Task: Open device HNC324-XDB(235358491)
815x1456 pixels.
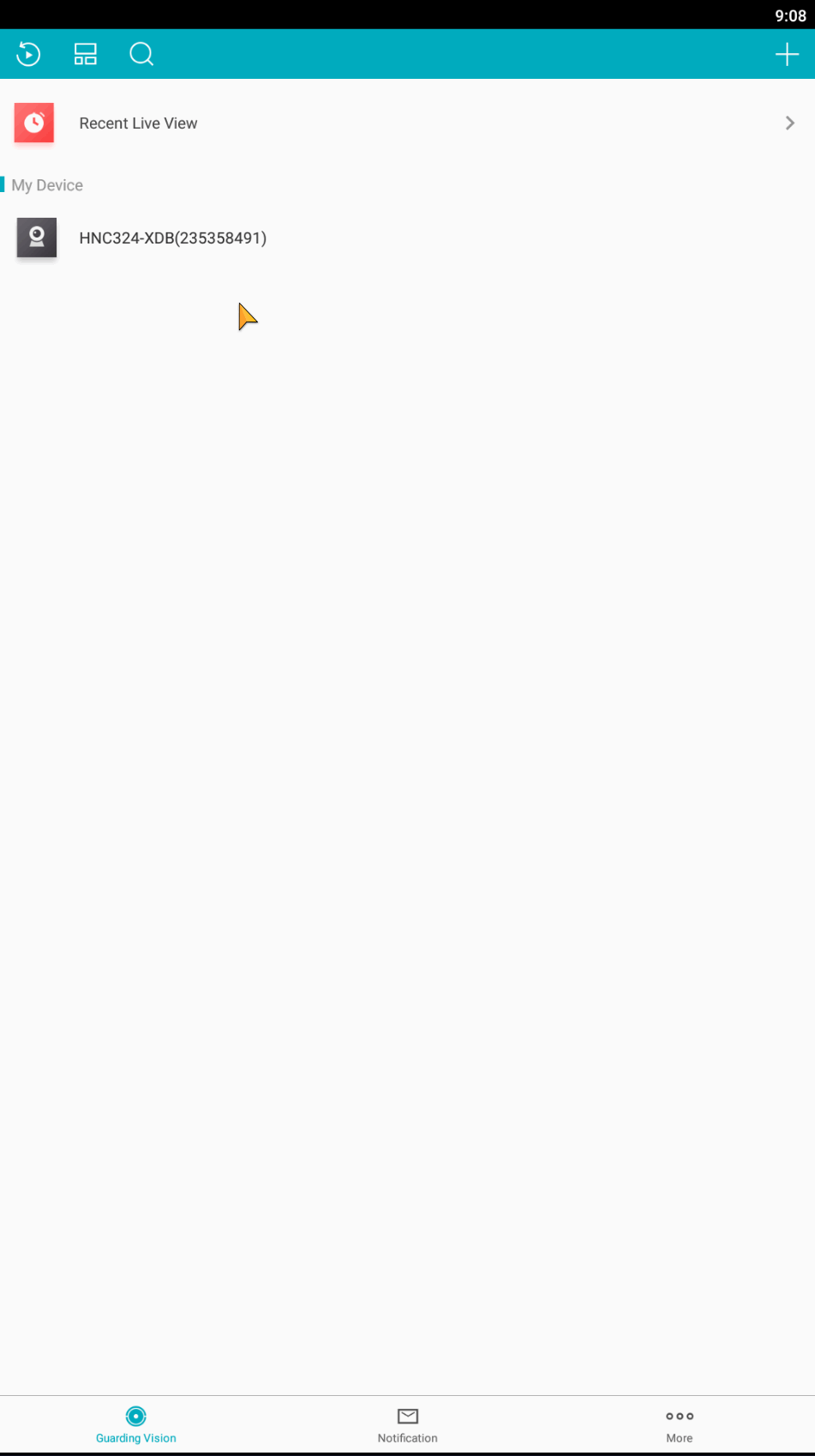Action: pyautogui.click(x=407, y=238)
